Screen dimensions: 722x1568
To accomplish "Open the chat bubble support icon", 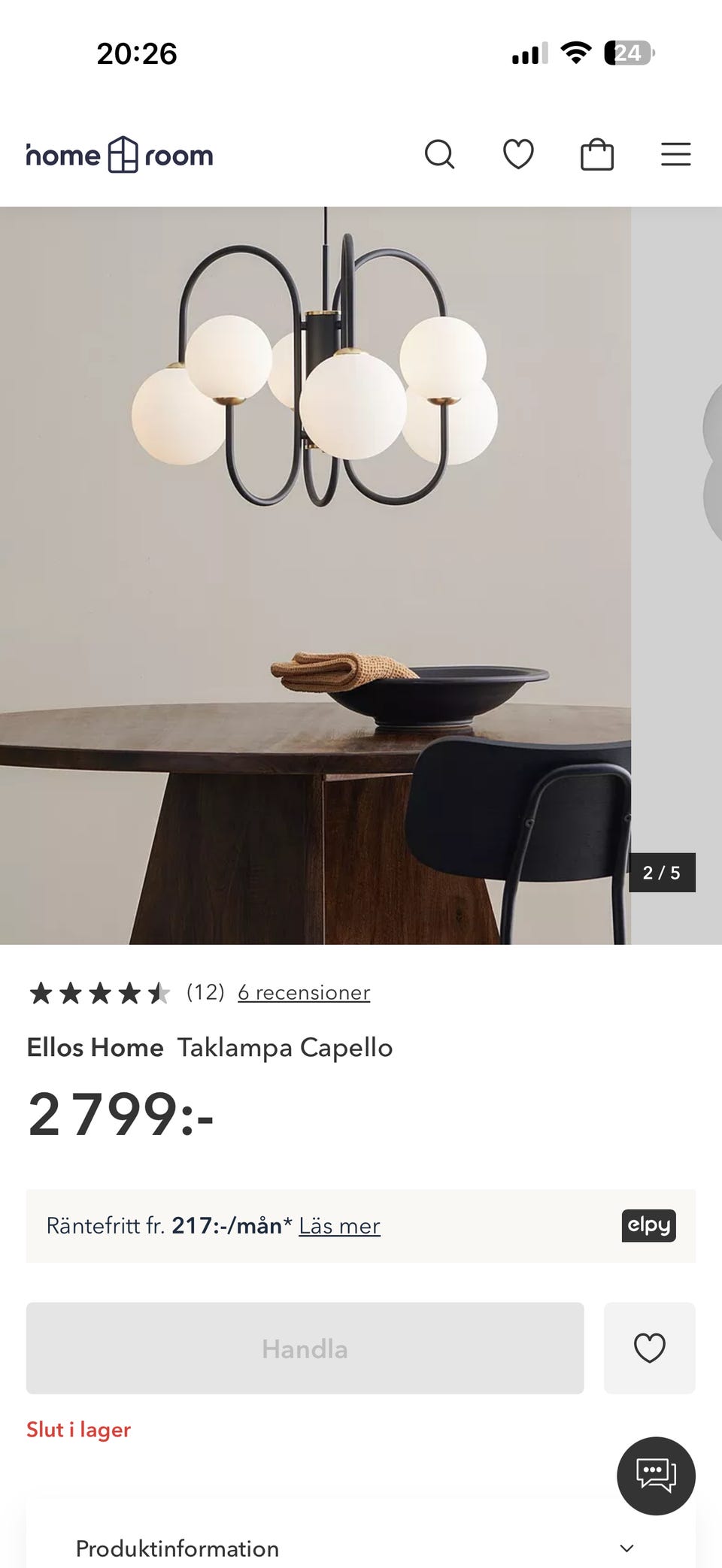I will 655,1476.
